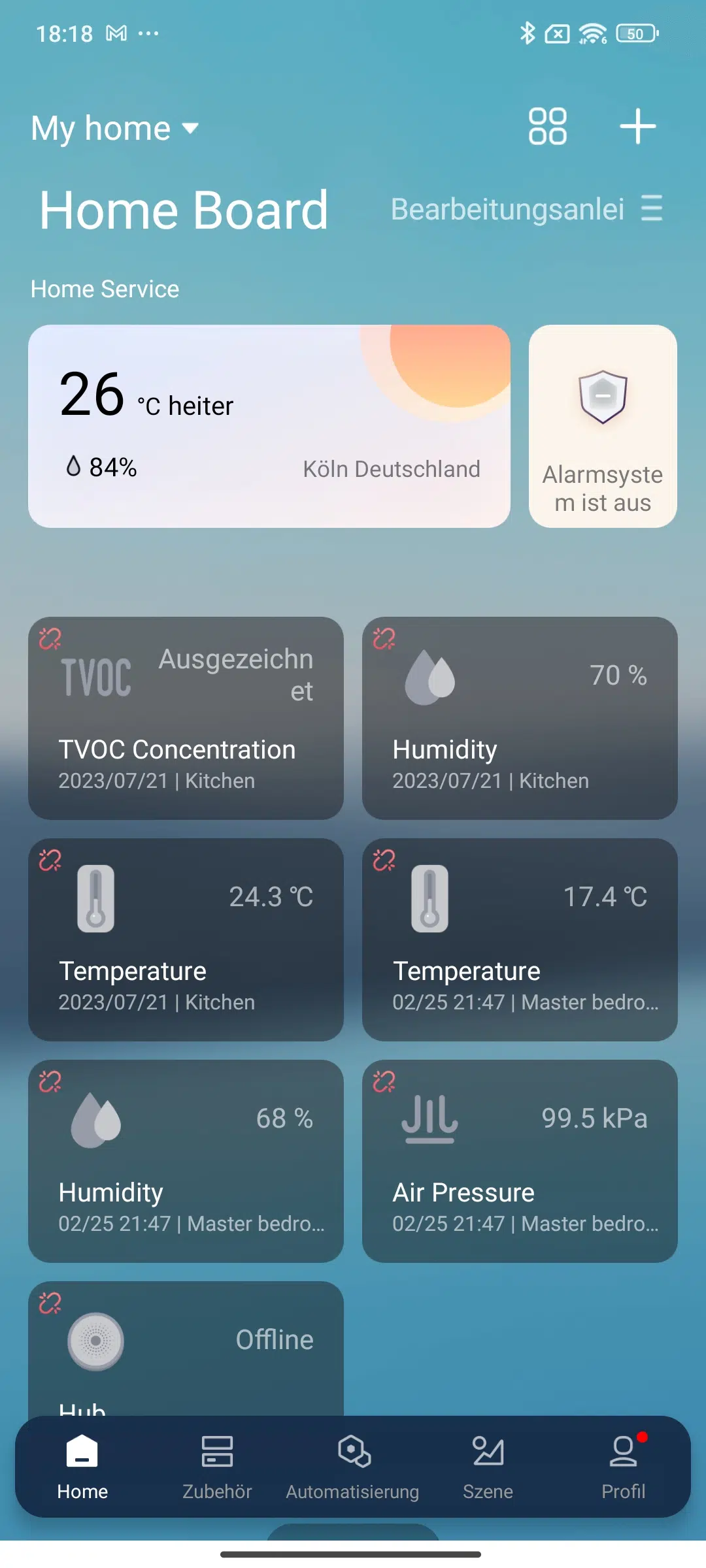Image resolution: width=706 pixels, height=1568 pixels.
Task: Open the Kitchen Humidity 70 % card
Action: coord(520,718)
